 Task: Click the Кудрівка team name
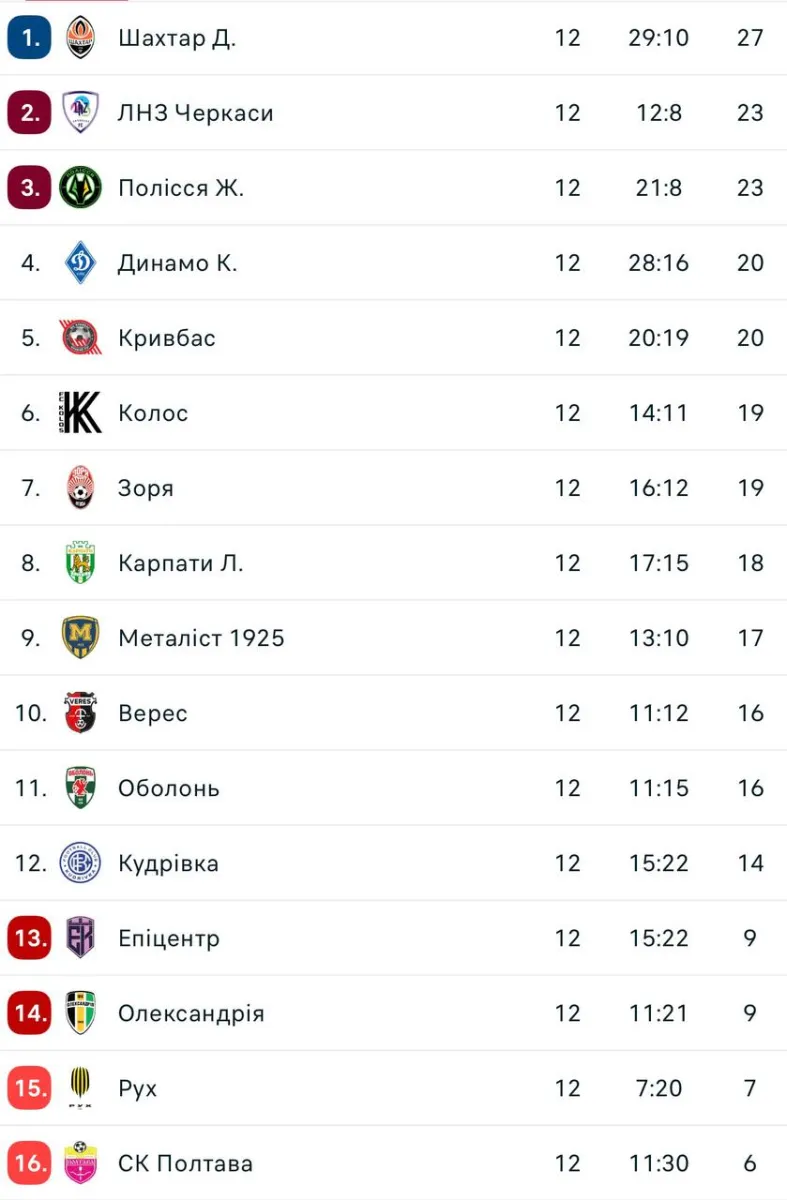pos(168,862)
